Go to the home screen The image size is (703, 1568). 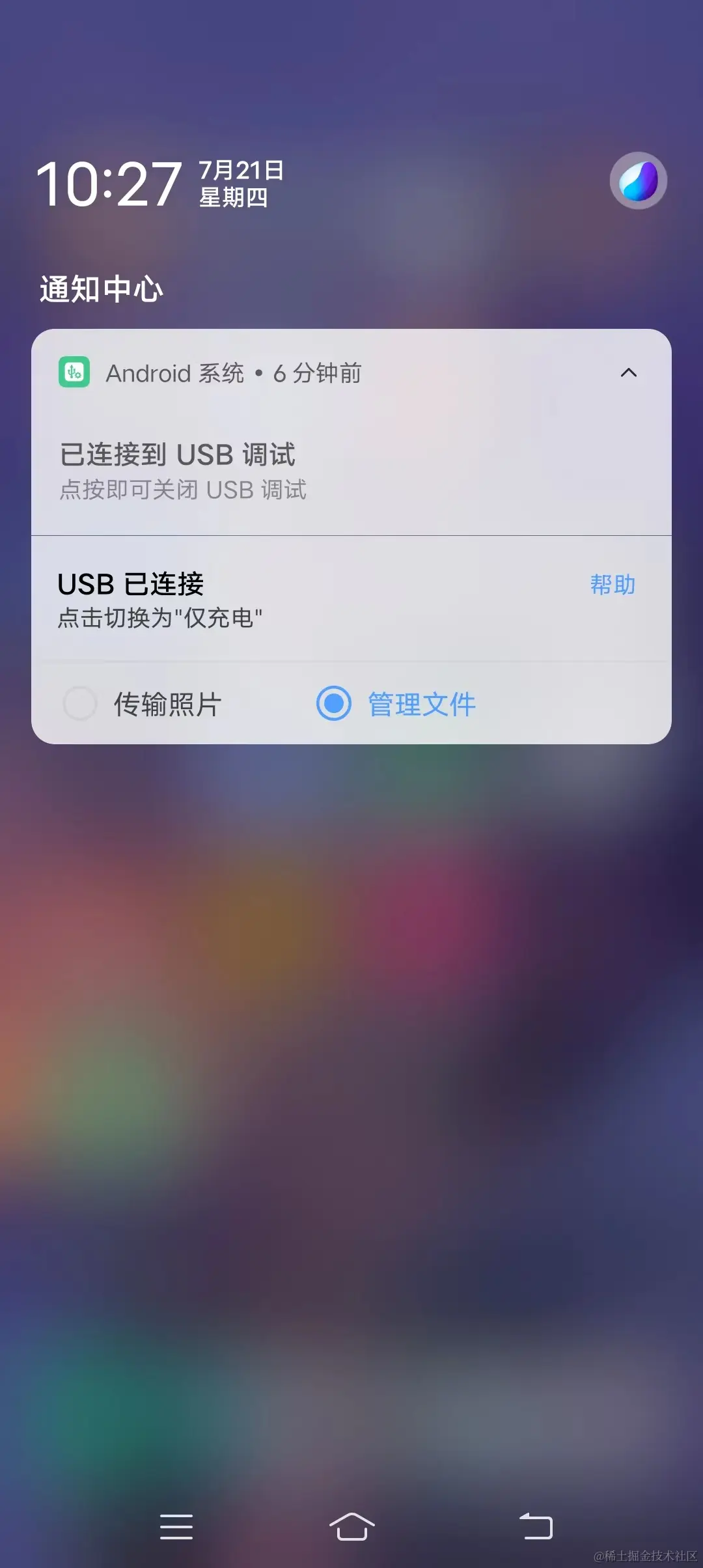[x=351, y=1526]
